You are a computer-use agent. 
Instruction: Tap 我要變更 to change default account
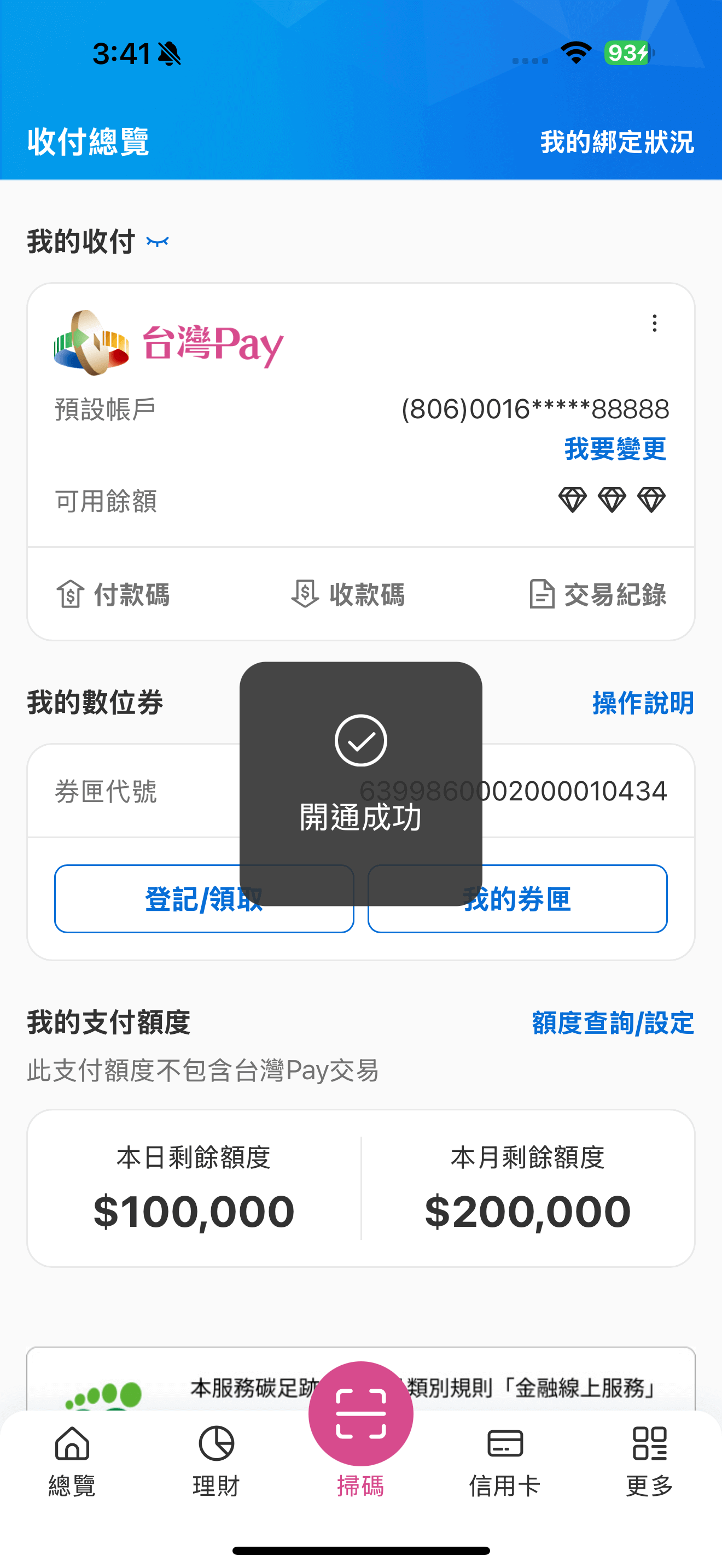pyautogui.click(x=615, y=449)
